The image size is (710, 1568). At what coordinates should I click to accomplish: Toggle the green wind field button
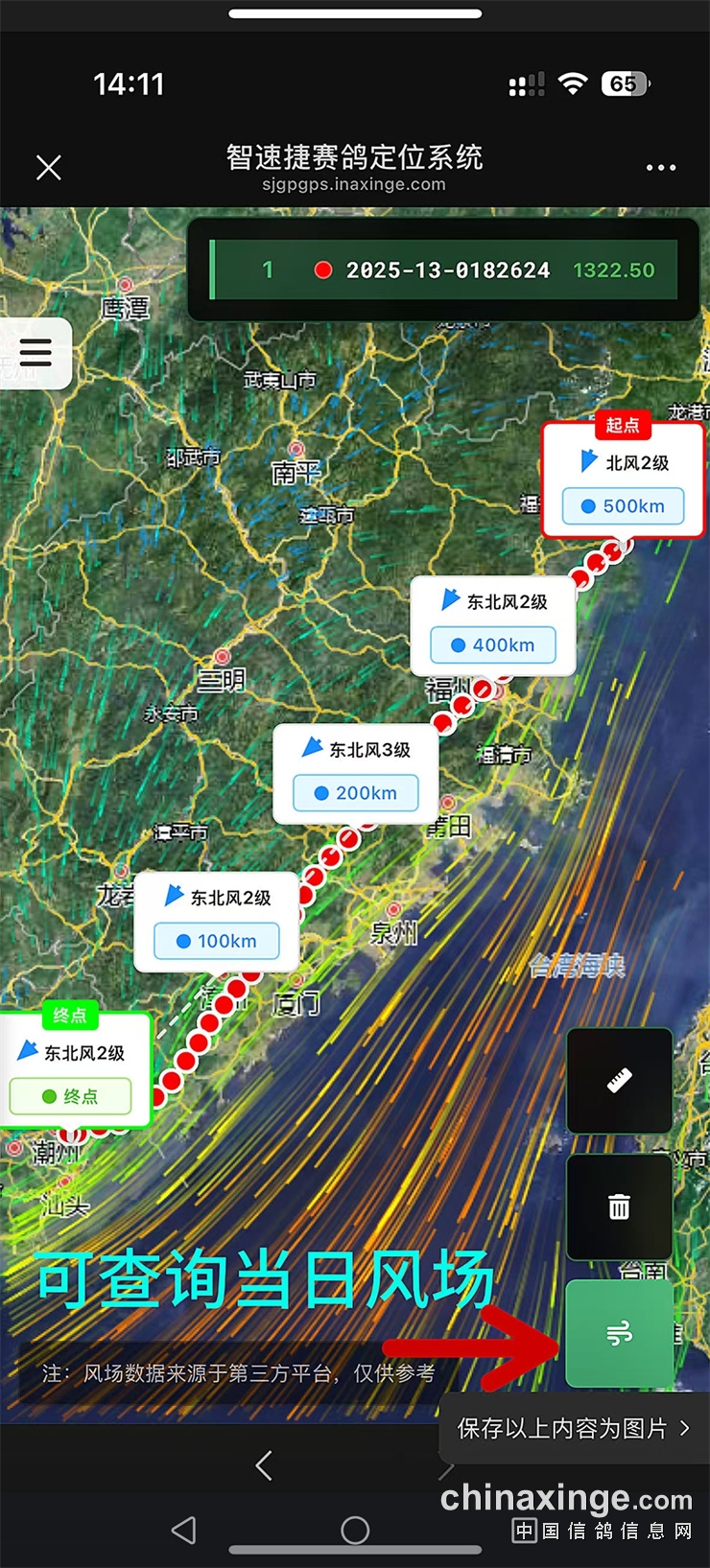[619, 1333]
